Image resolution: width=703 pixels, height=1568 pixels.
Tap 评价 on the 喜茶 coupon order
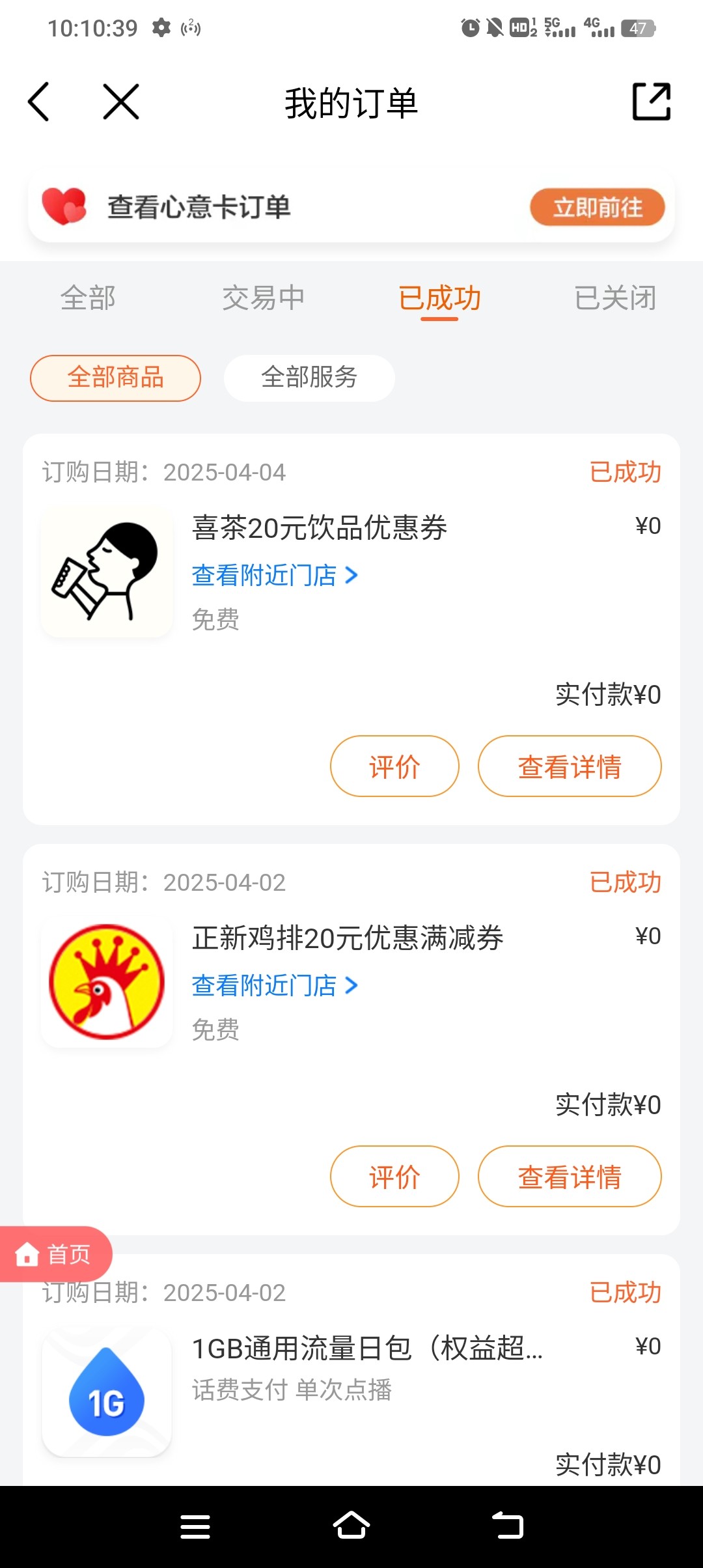pyautogui.click(x=394, y=766)
